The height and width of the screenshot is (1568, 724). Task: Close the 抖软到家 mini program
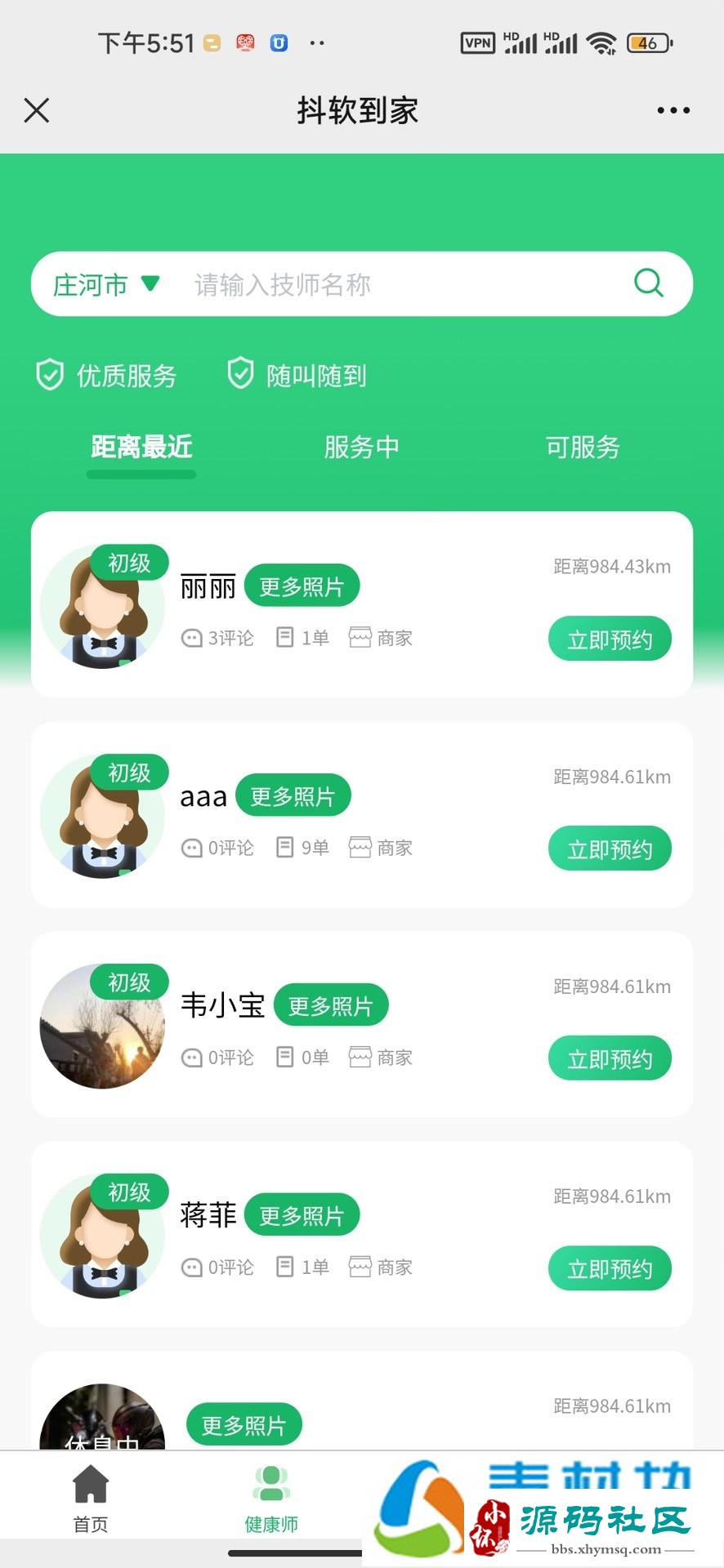(x=37, y=110)
